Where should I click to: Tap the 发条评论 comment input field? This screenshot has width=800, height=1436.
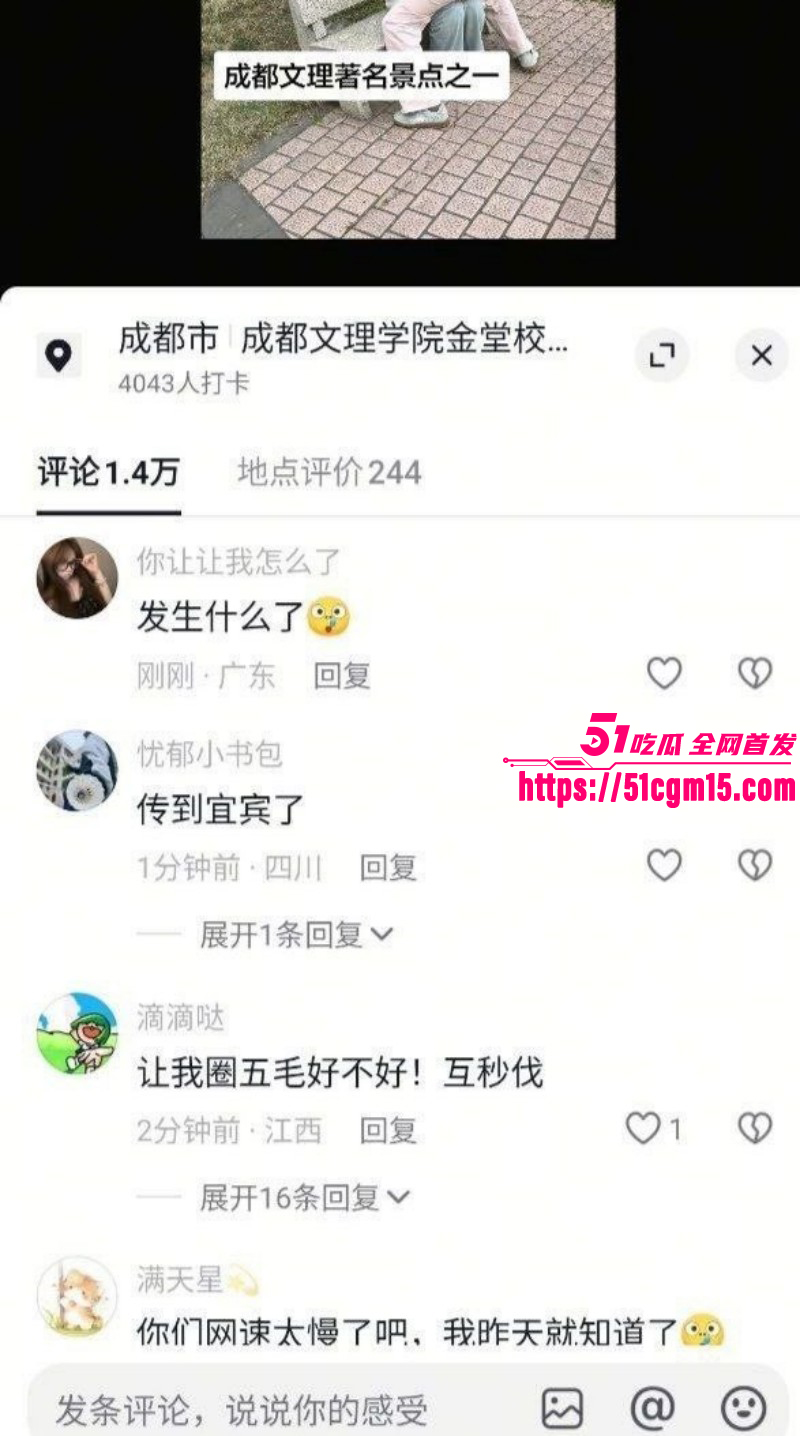point(270,1410)
